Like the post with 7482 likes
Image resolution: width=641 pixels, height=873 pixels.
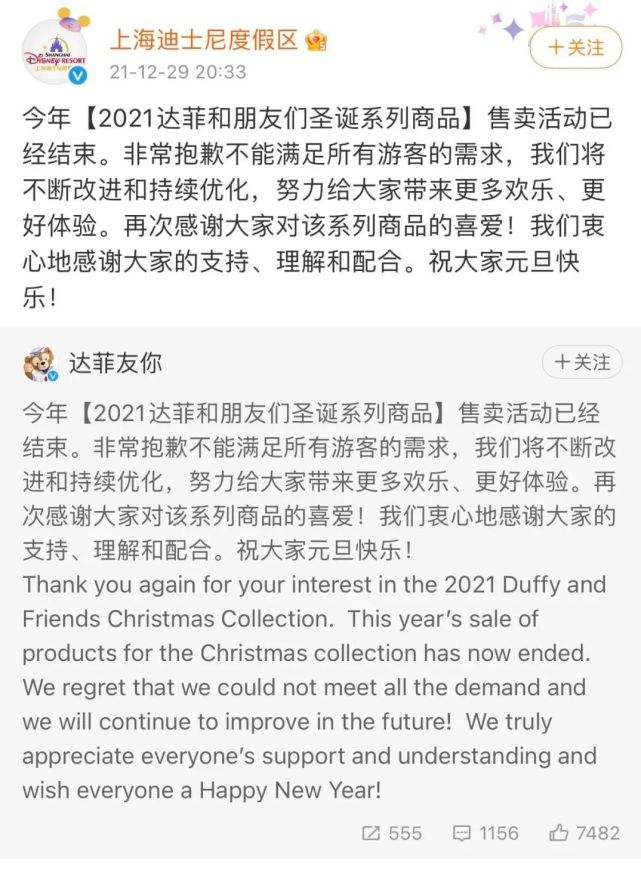tap(584, 832)
